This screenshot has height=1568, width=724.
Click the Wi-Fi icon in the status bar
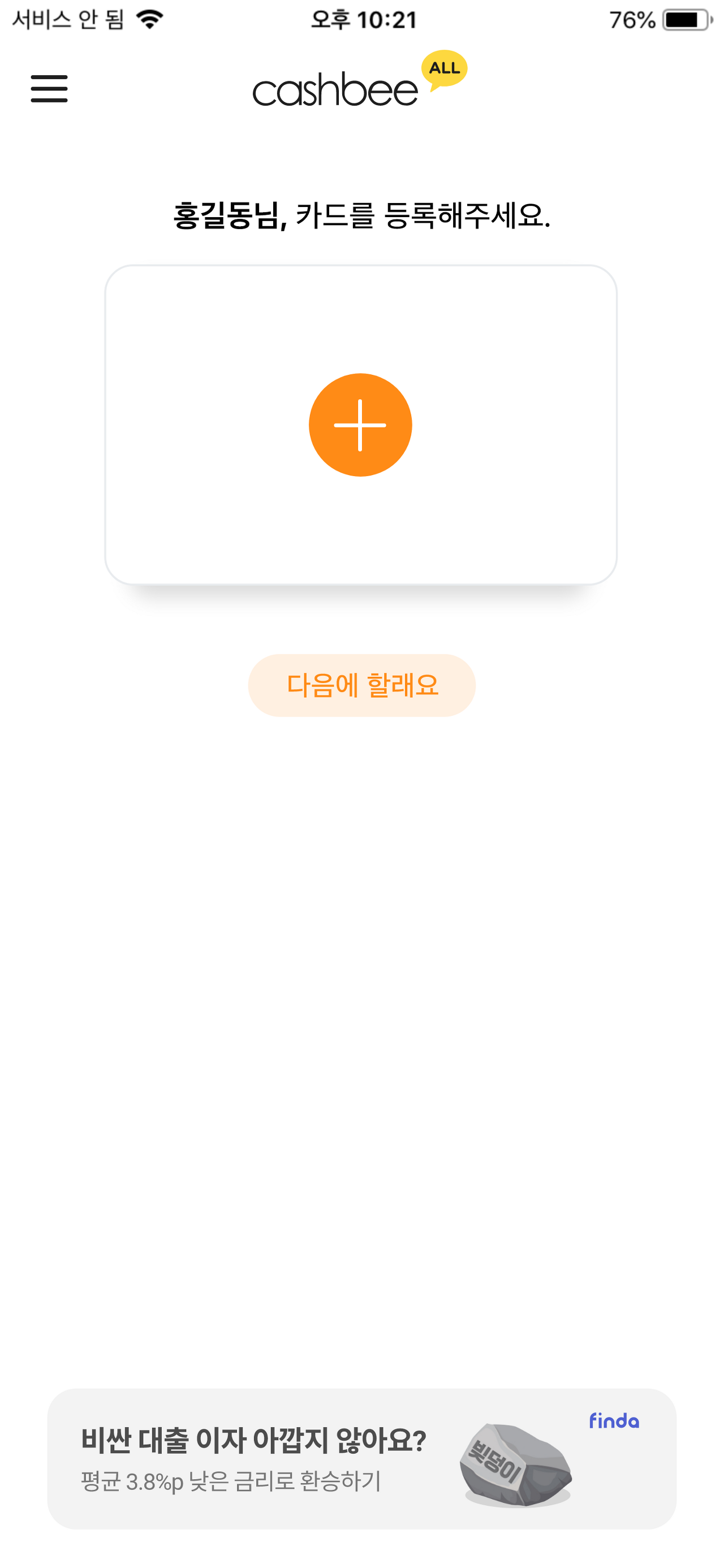click(x=148, y=18)
